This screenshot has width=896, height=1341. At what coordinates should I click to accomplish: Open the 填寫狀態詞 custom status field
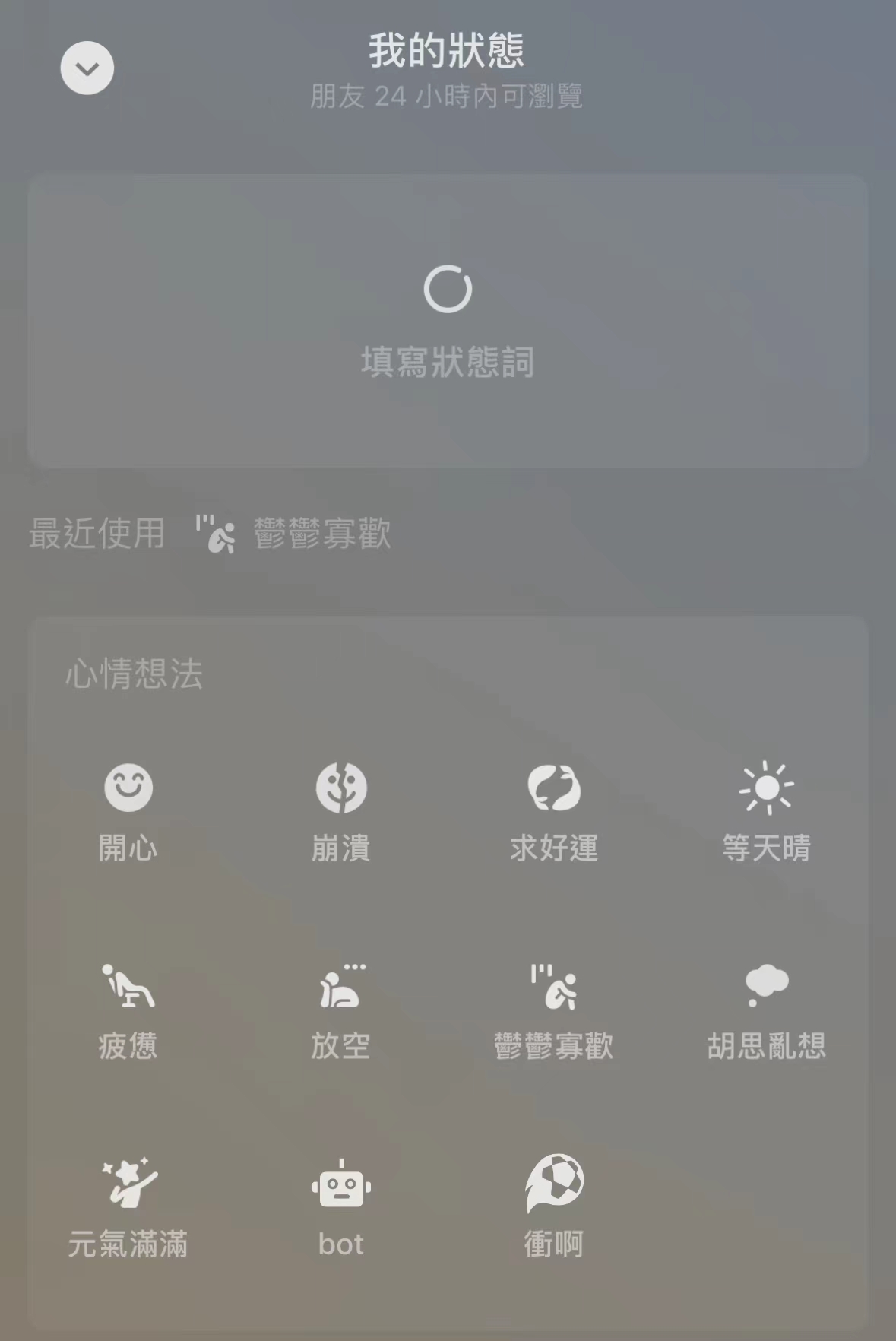click(448, 321)
